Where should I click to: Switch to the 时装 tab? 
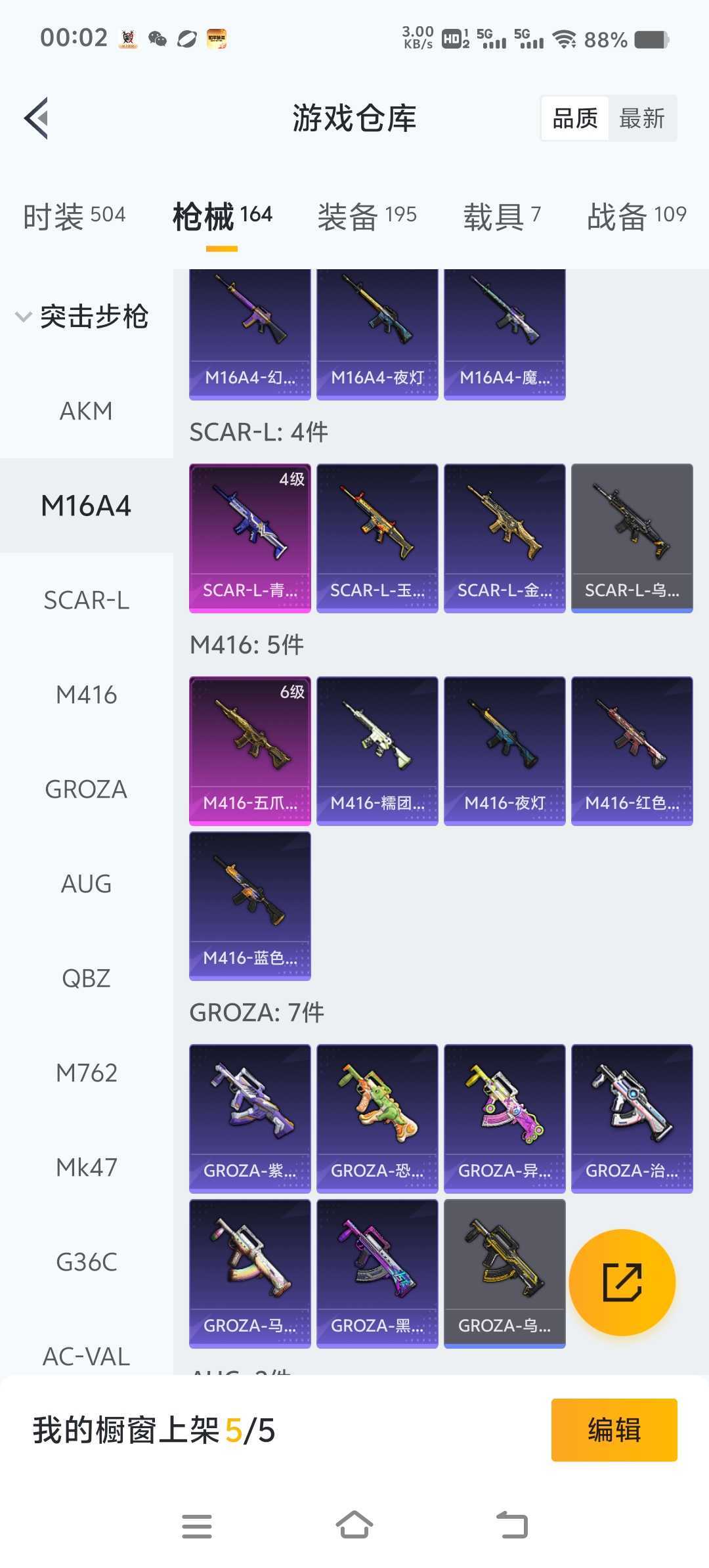[74, 215]
